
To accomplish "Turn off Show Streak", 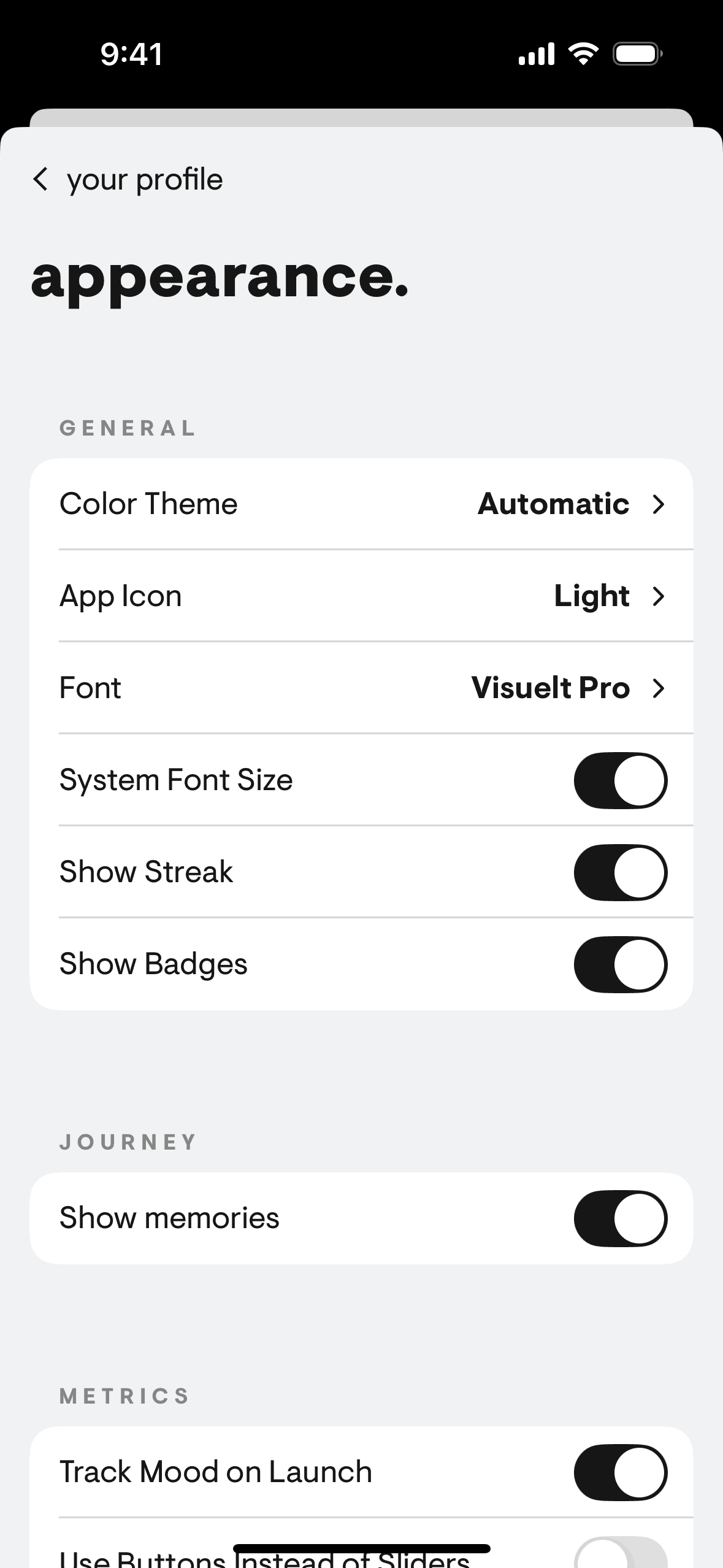I will click(620, 872).
